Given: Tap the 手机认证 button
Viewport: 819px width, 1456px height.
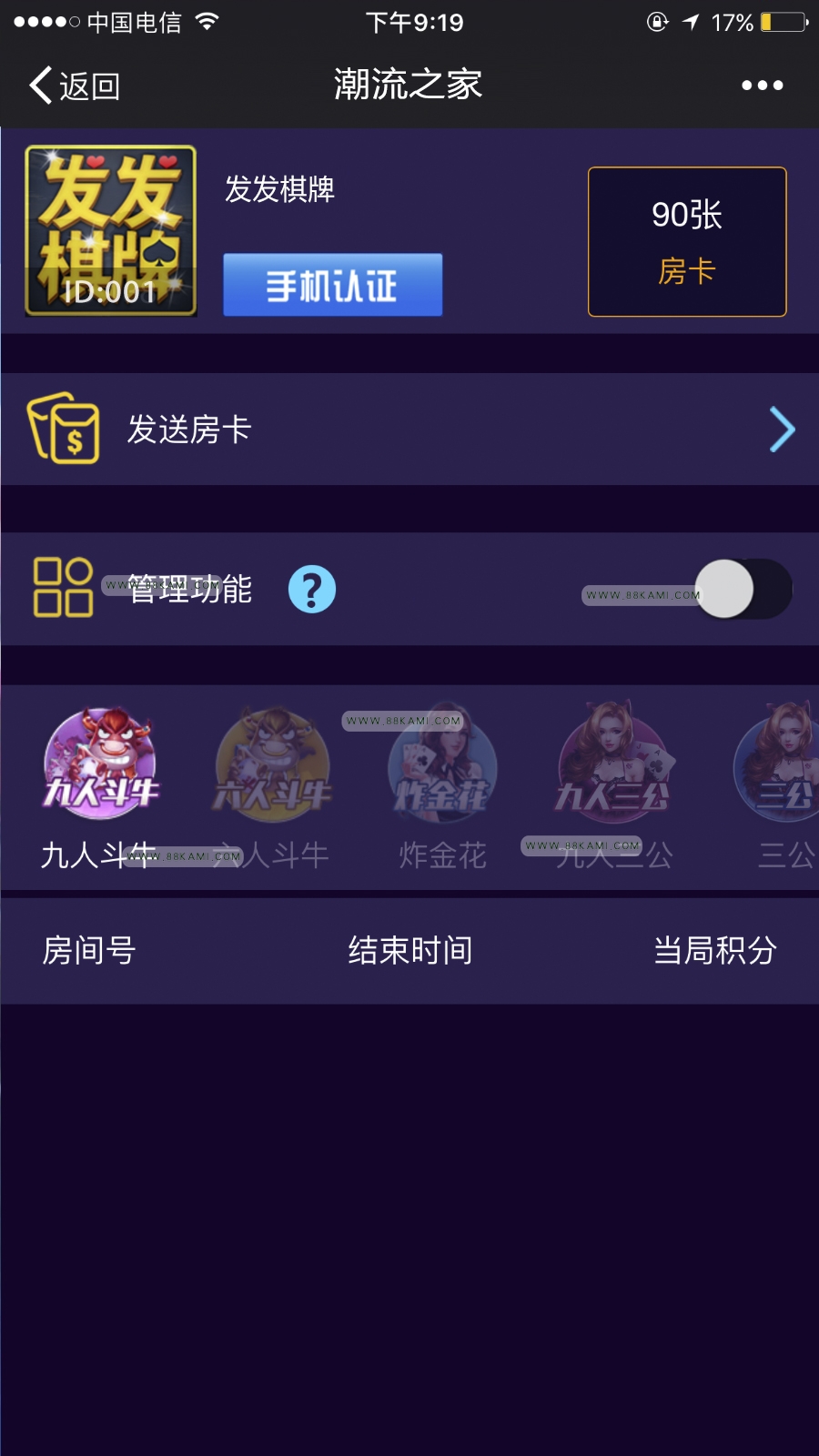Looking at the screenshot, I should coord(332,285).
